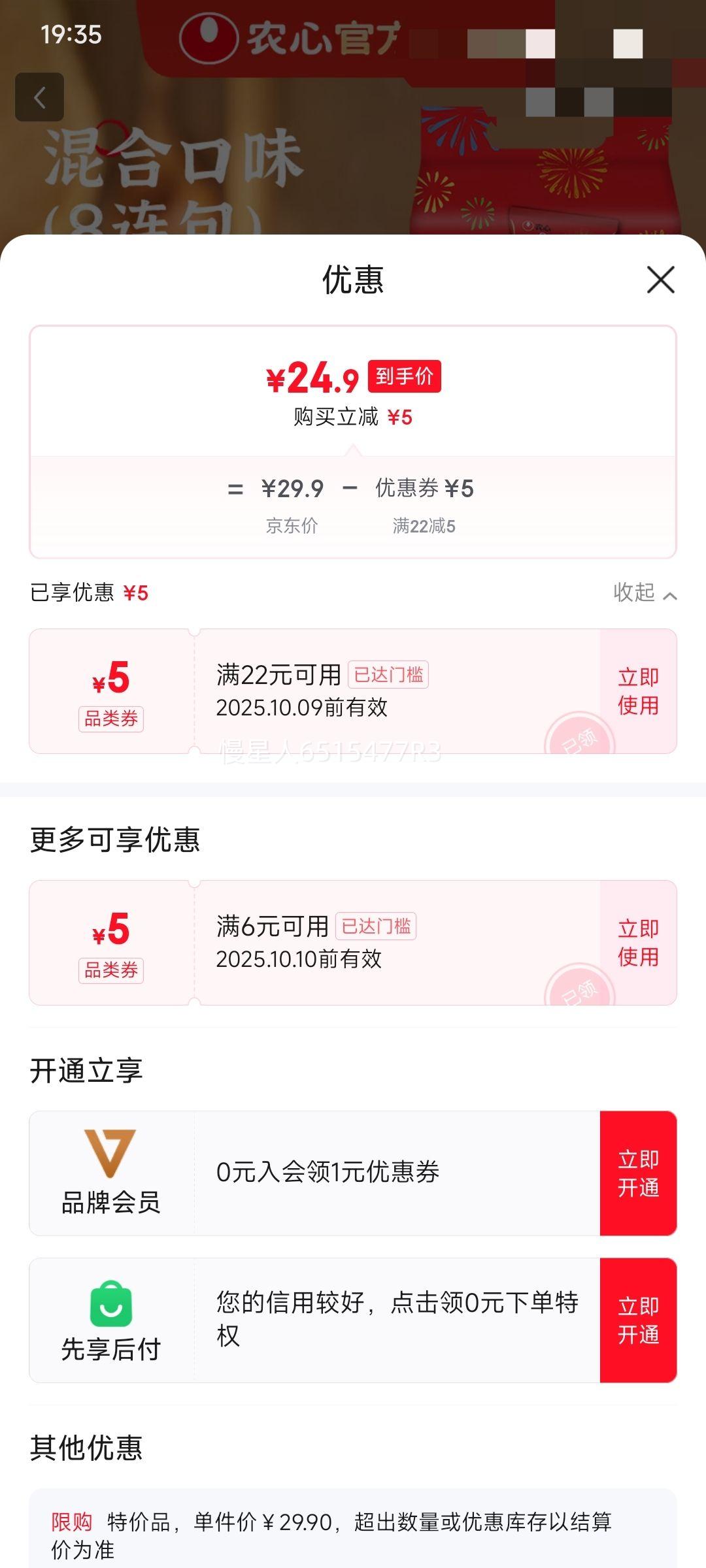The width and height of the screenshot is (706, 1568).
Task: Collapse the 已享优惠 section via 收起
Action: click(x=645, y=593)
